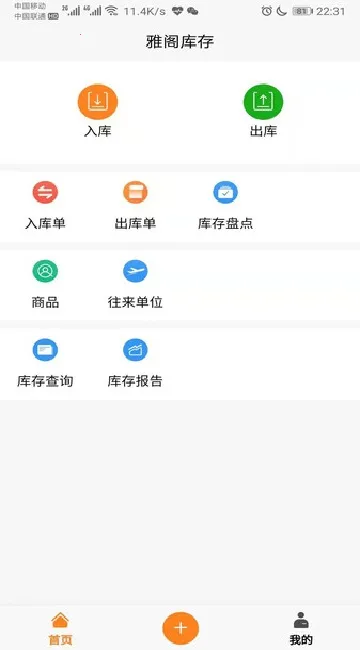The width and height of the screenshot is (360, 650).
Task: Switch to the 首页 tab
Action: (x=61, y=628)
